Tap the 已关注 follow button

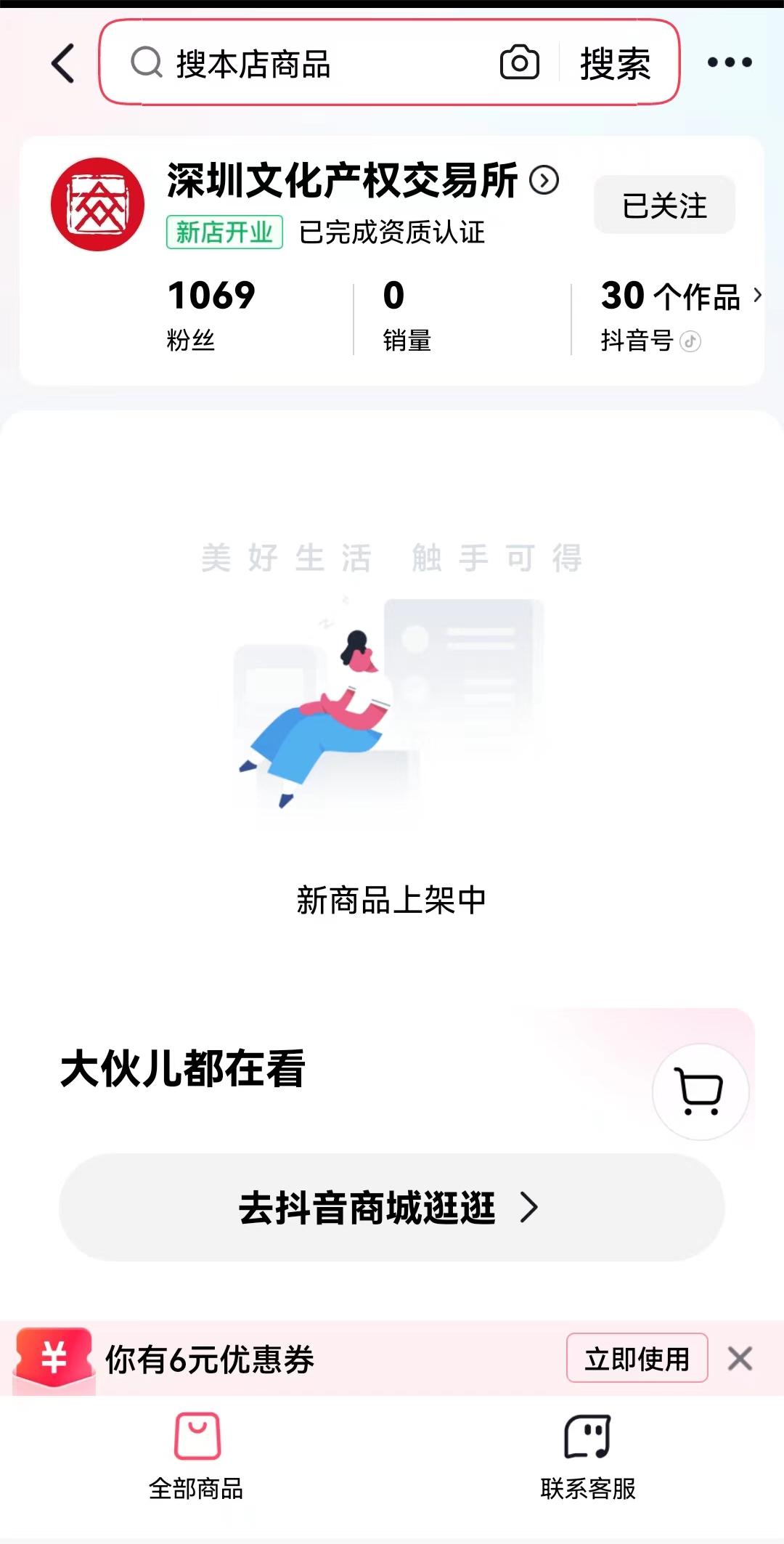click(664, 205)
